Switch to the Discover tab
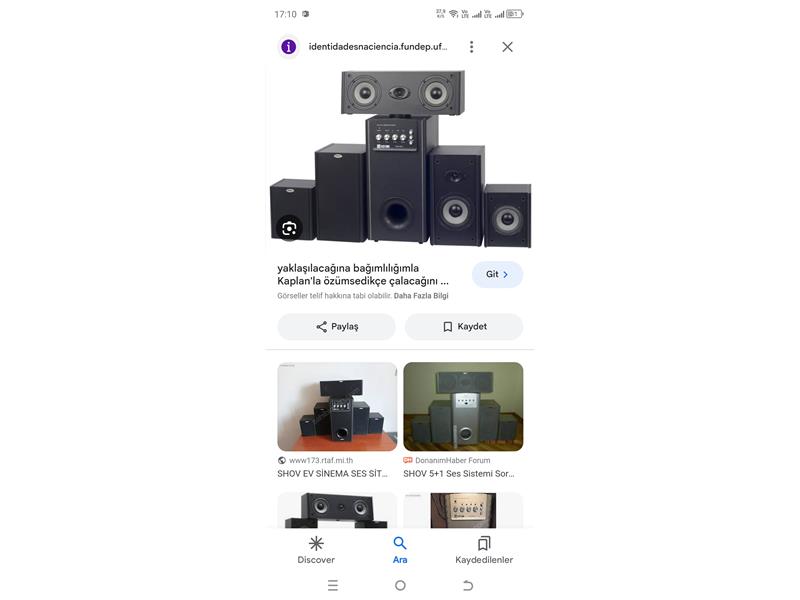 coord(316,549)
